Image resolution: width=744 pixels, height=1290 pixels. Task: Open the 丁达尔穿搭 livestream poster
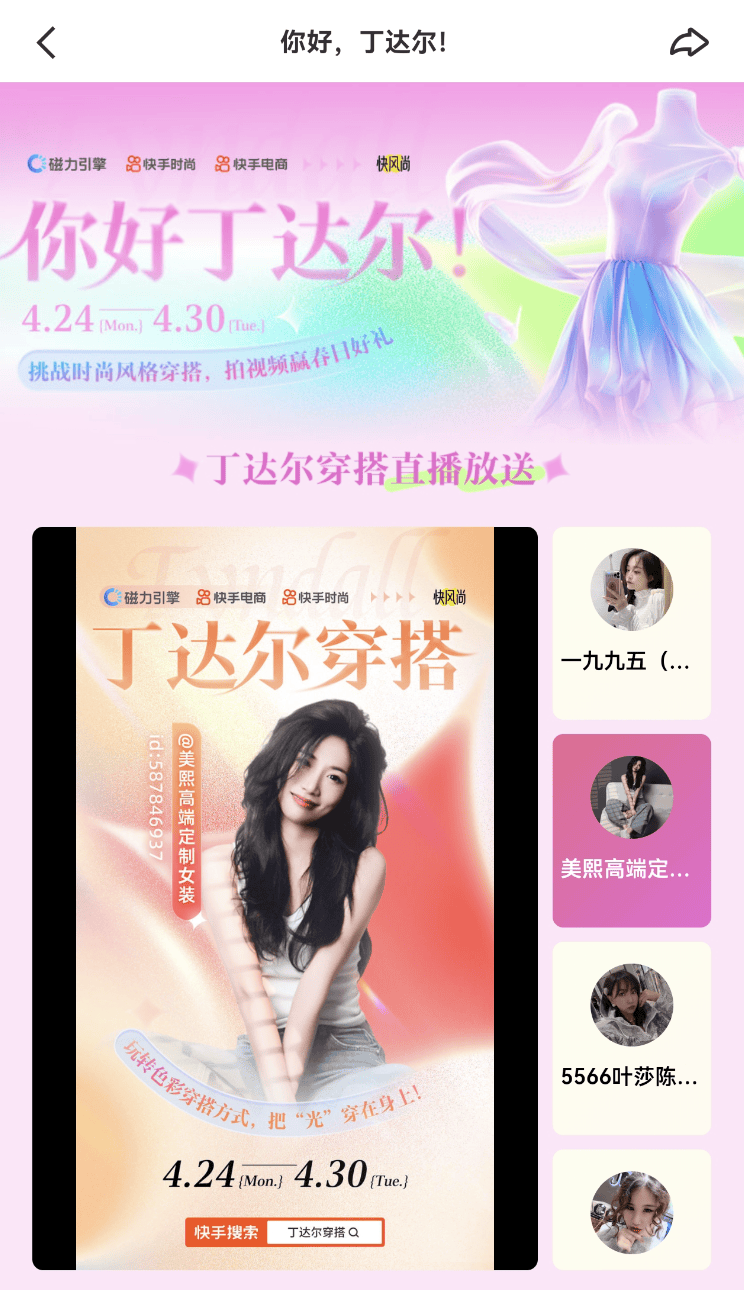click(x=285, y=898)
